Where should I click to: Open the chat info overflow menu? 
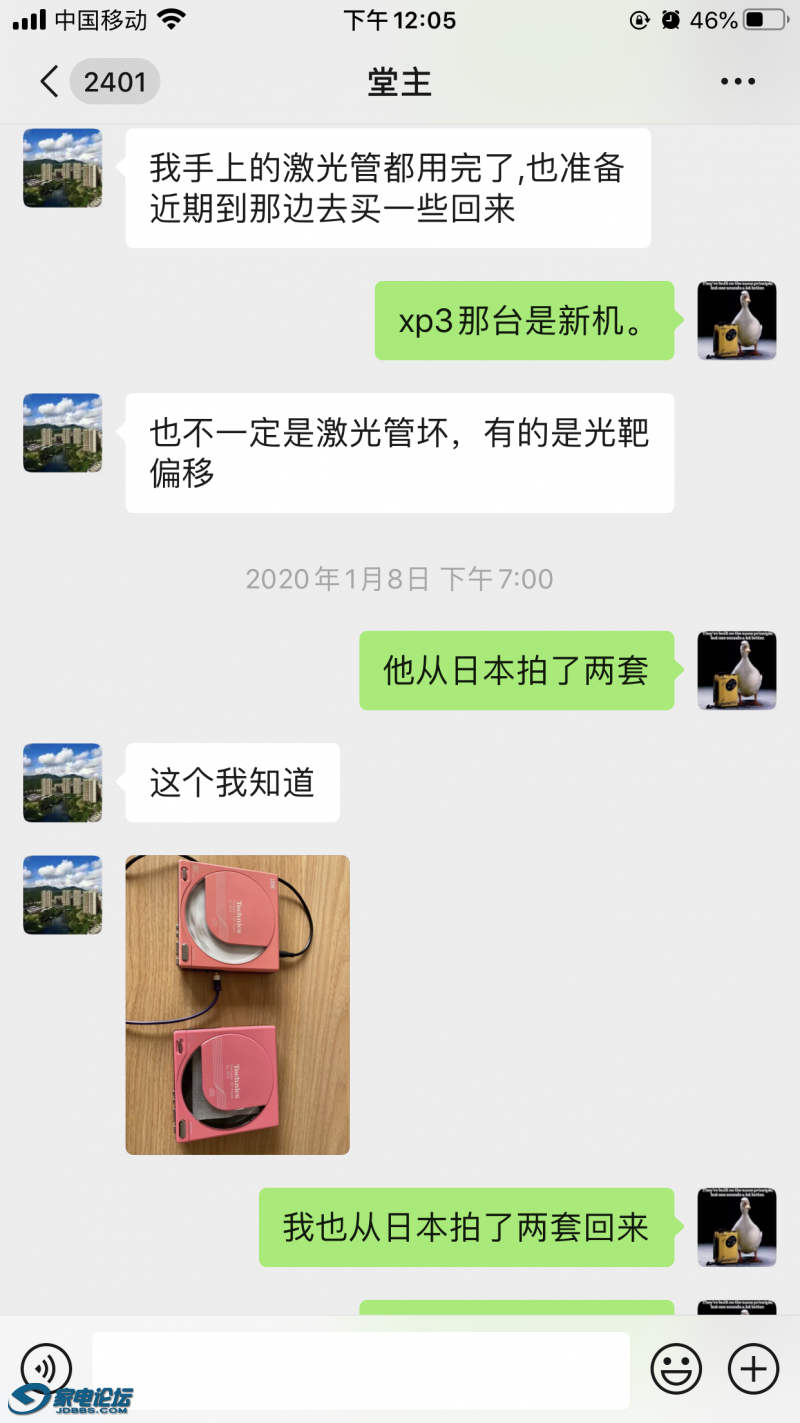[x=737, y=82]
